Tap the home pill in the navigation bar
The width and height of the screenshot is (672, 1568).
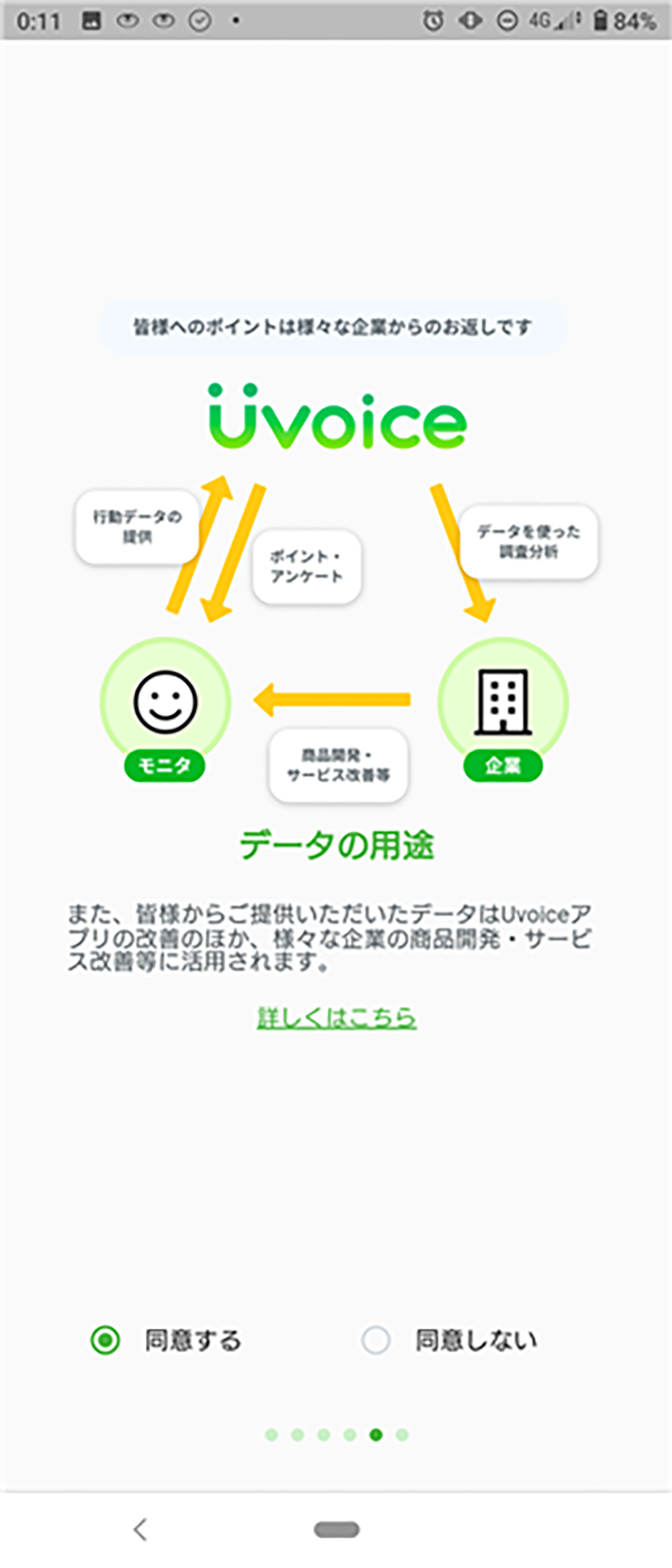point(336,1529)
